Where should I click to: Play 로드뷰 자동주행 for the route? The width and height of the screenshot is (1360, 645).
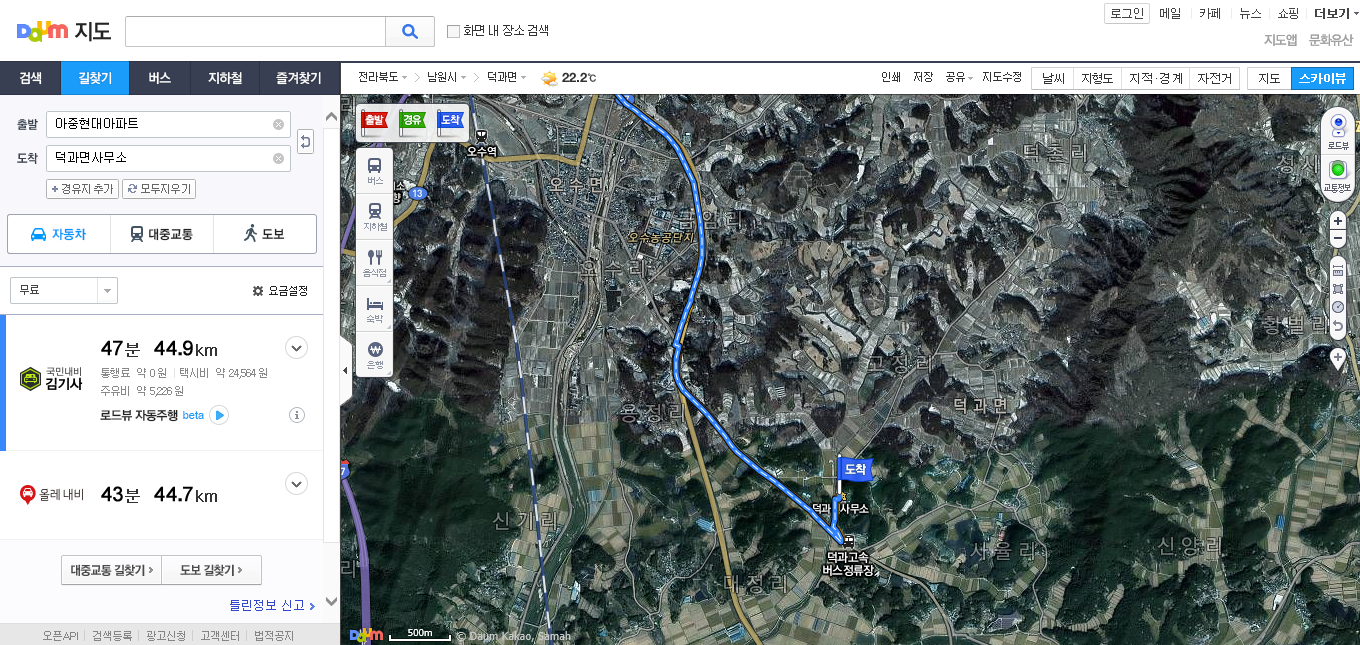(x=220, y=415)
